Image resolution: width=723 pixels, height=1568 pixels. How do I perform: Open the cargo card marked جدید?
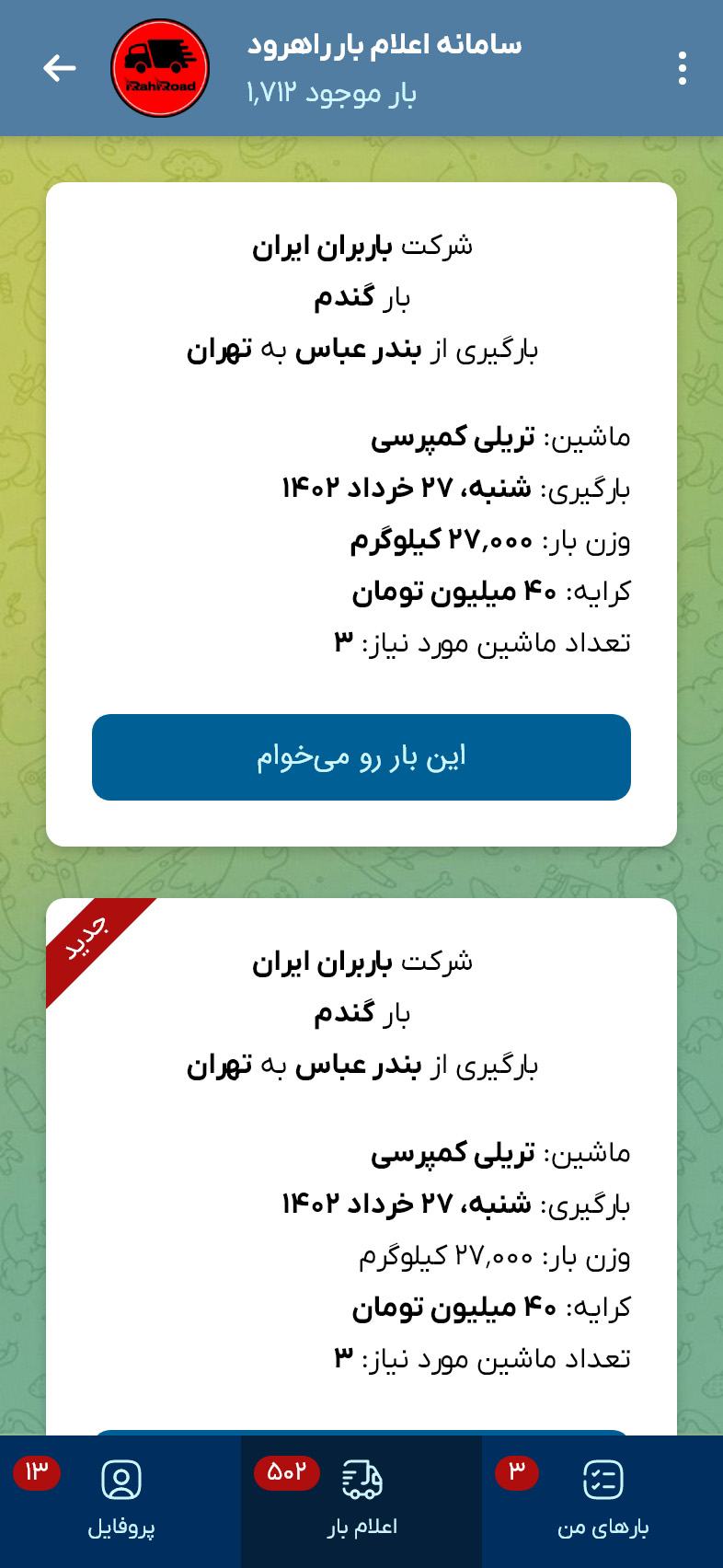coord(361,1159)
